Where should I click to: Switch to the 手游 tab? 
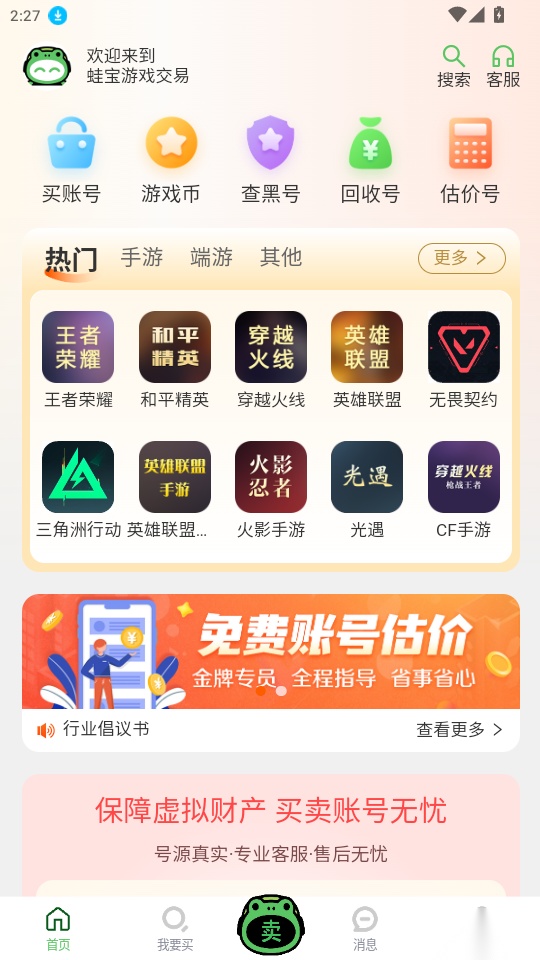[141, 257]
